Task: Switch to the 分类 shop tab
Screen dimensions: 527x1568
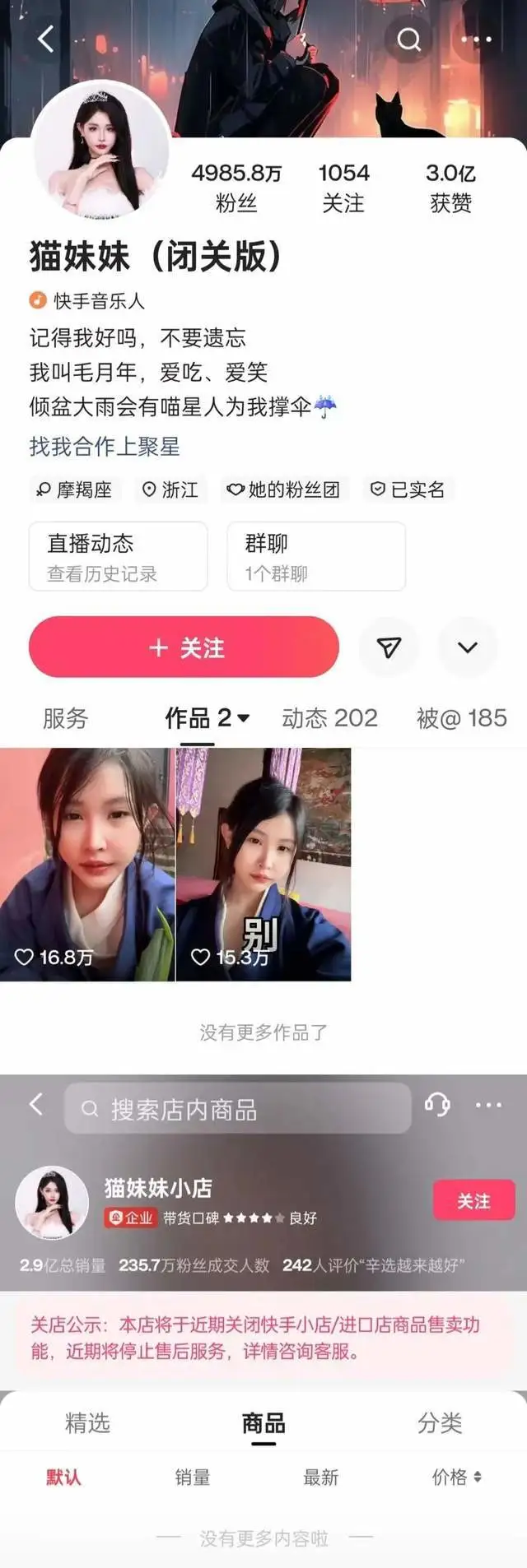Action: [439, 1422]
